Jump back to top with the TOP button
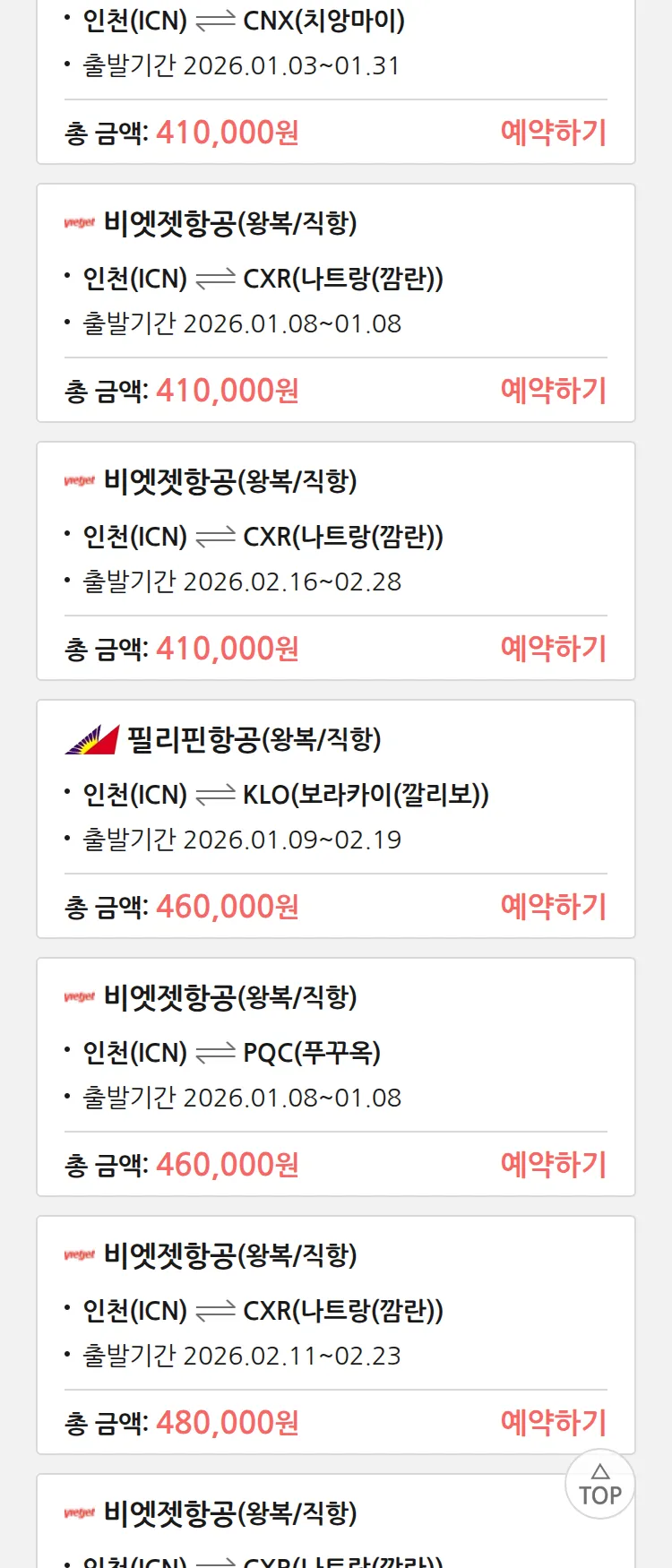The height and width of the screenshot is (1568, 672). [x=599, y=1485]
